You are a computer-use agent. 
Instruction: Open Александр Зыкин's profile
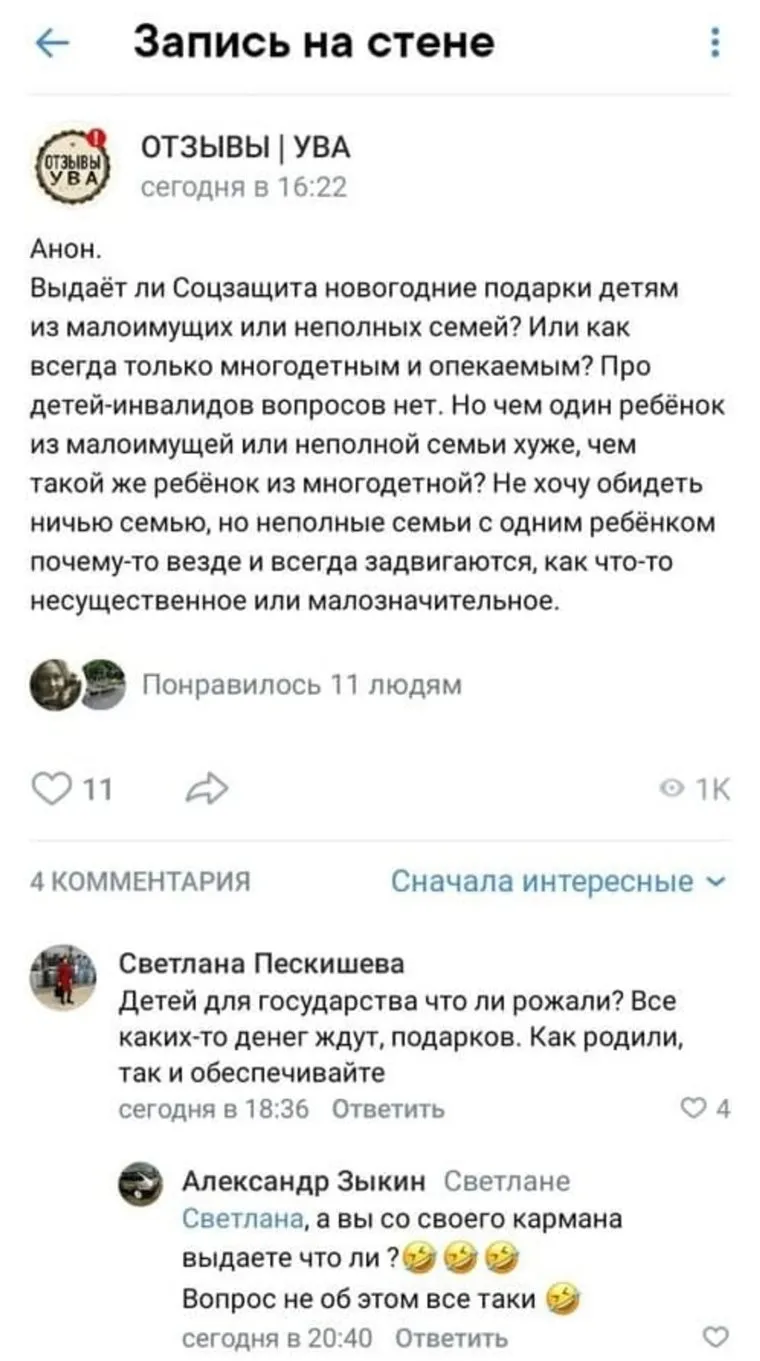303,1181
